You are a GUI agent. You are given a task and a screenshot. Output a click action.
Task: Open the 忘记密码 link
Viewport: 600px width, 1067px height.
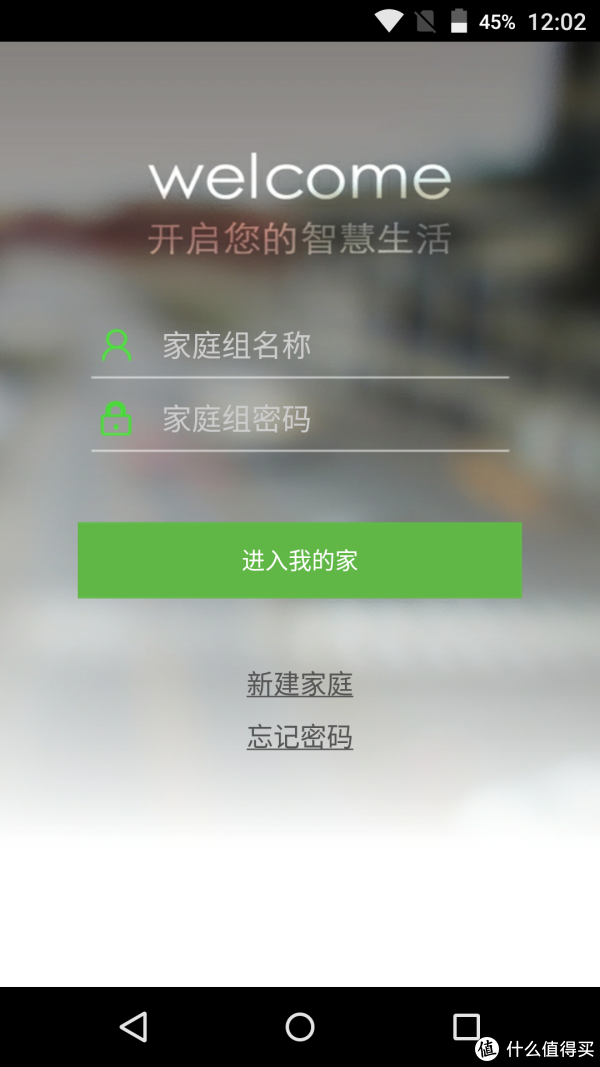click(x=299, y=737)
